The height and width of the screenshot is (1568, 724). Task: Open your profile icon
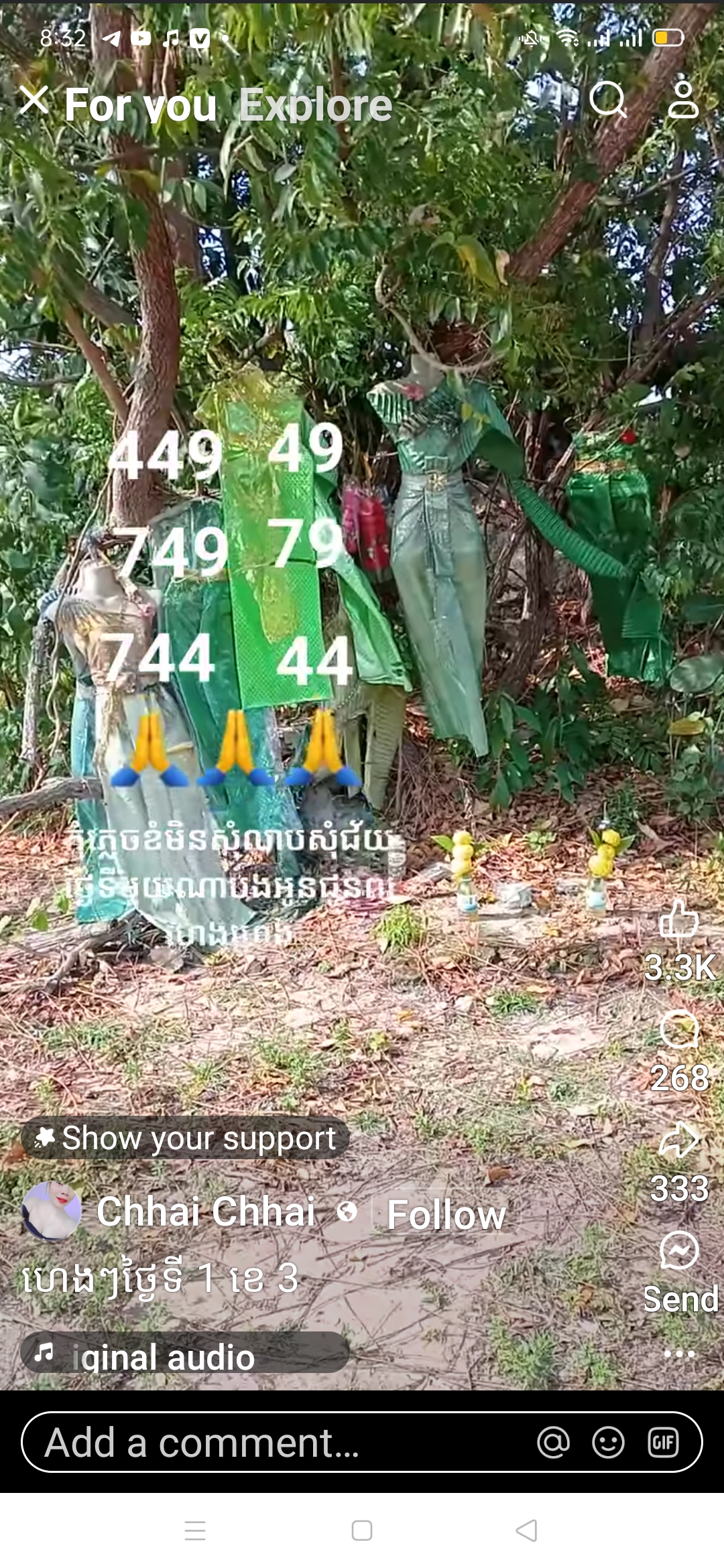[683, 101]
